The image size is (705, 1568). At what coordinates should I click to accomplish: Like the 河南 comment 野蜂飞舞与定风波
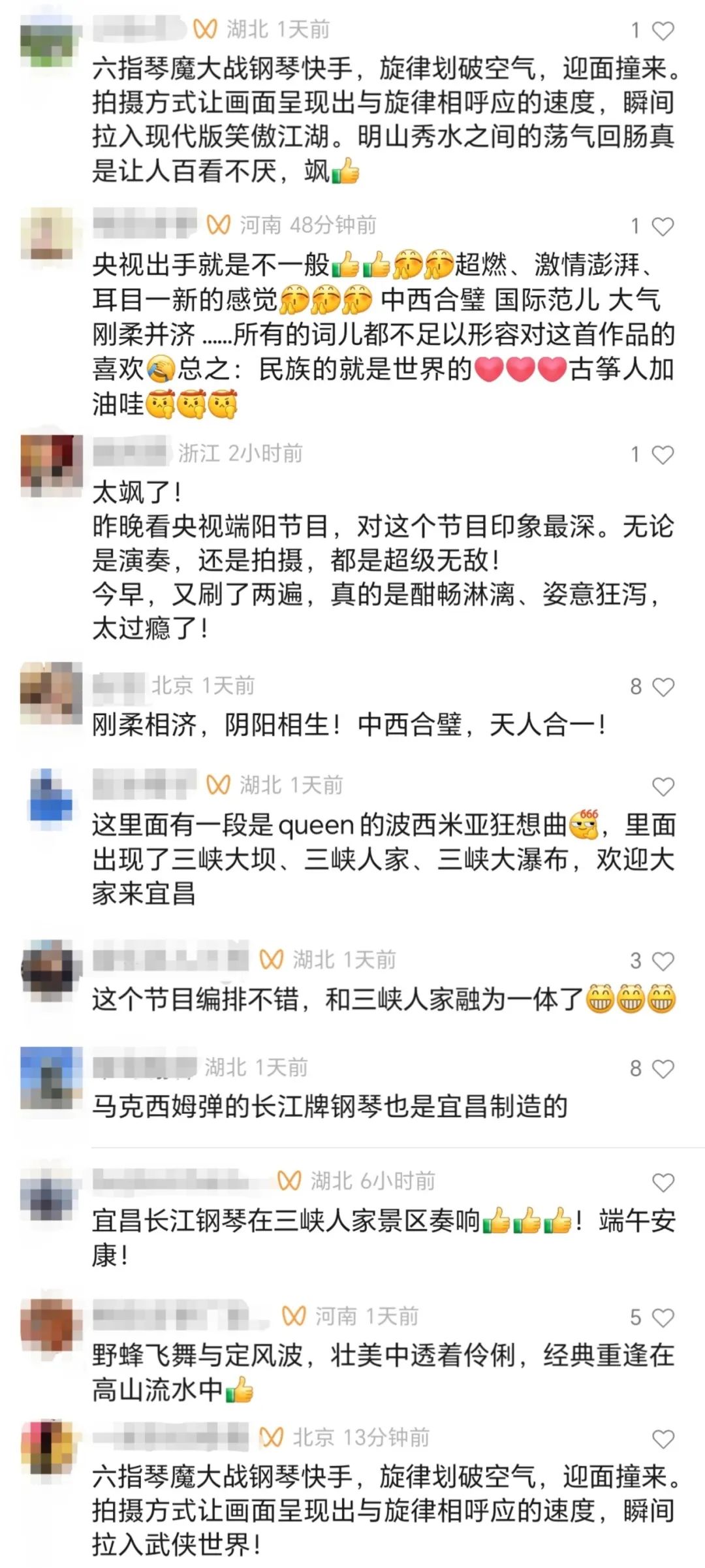click(x=663, y=1318)
